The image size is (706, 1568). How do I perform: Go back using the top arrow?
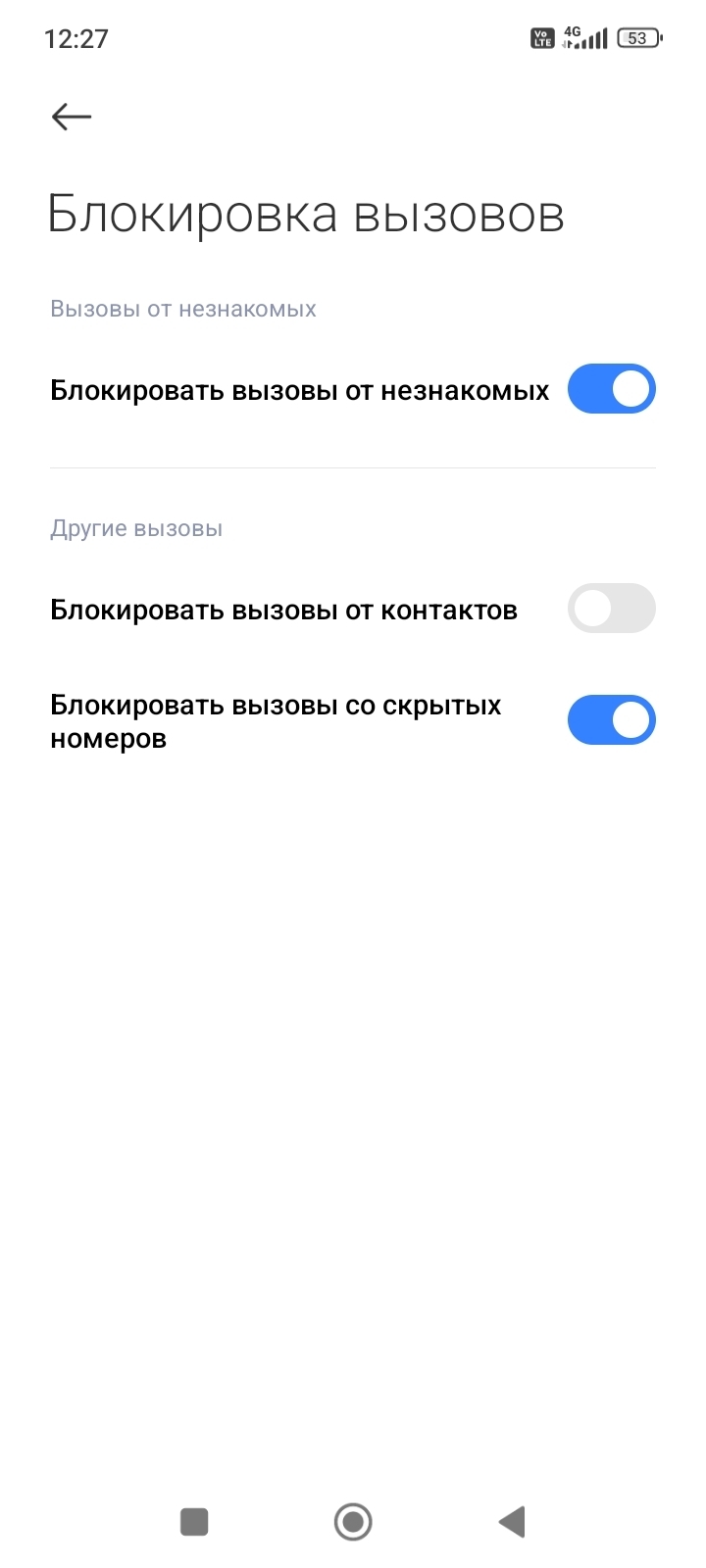tap(72, 118)
